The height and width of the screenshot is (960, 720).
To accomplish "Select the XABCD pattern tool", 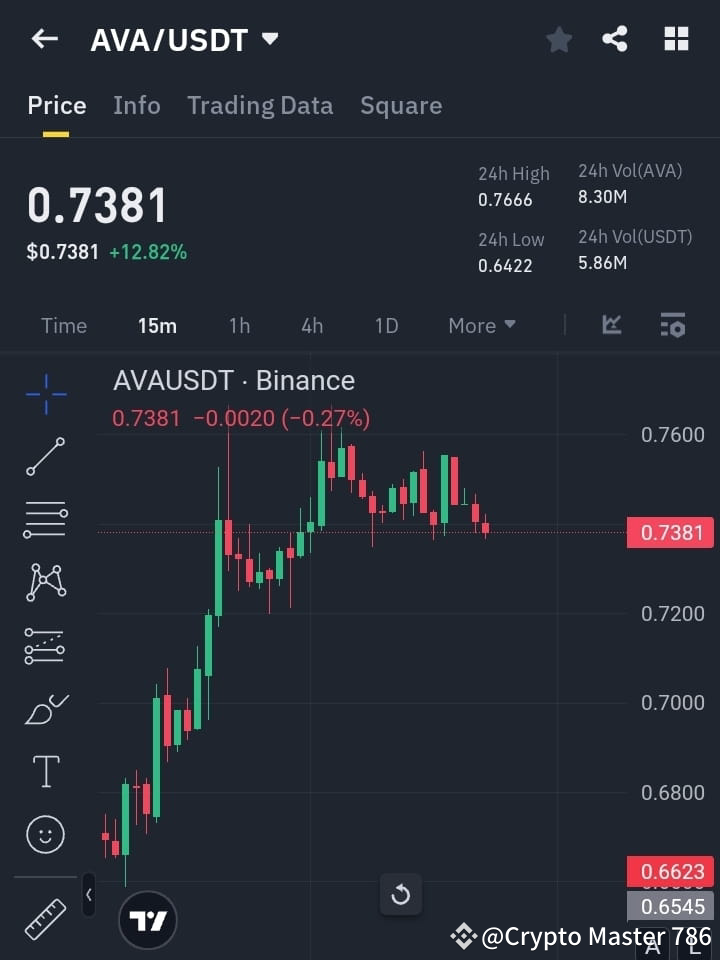I will (44, 583).
